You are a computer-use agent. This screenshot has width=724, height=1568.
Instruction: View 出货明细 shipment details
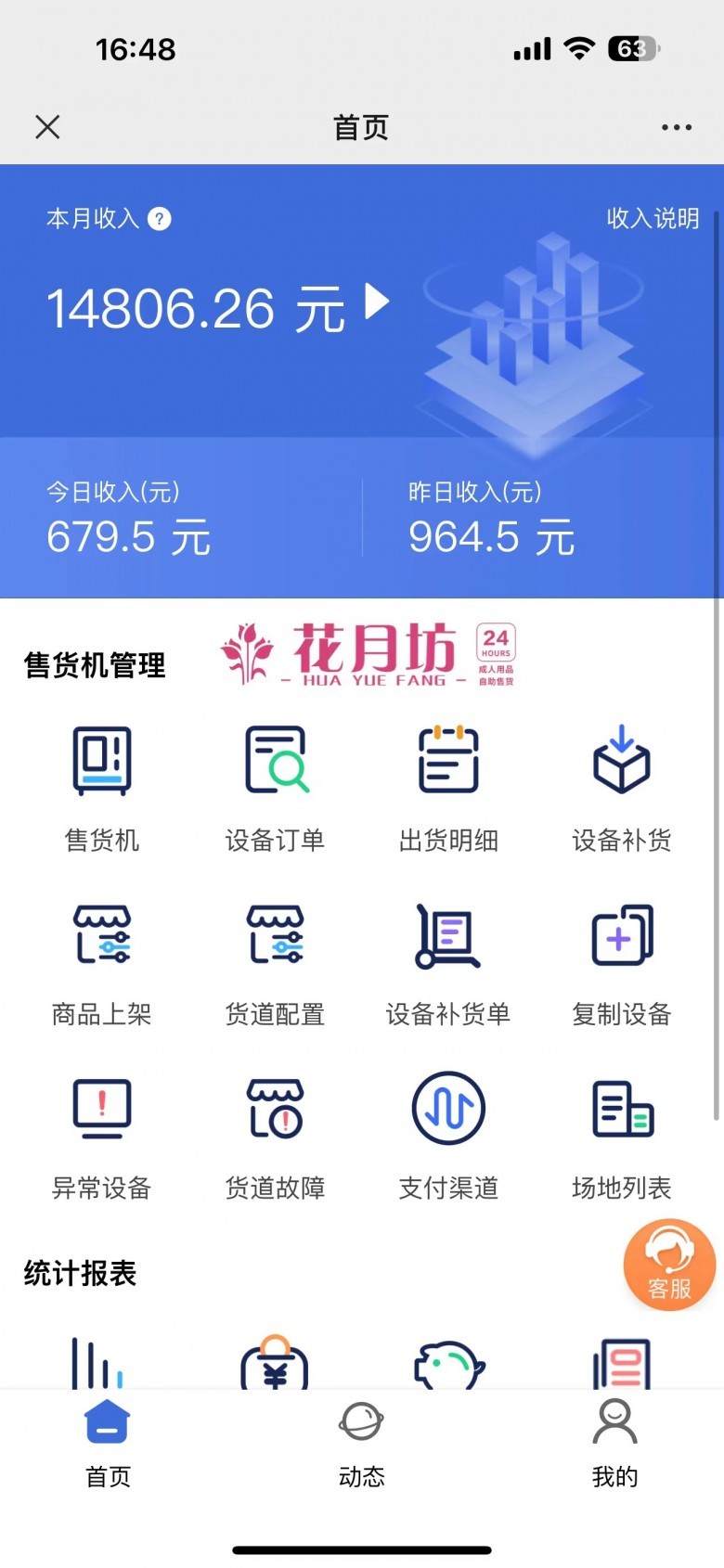point(448,784)
